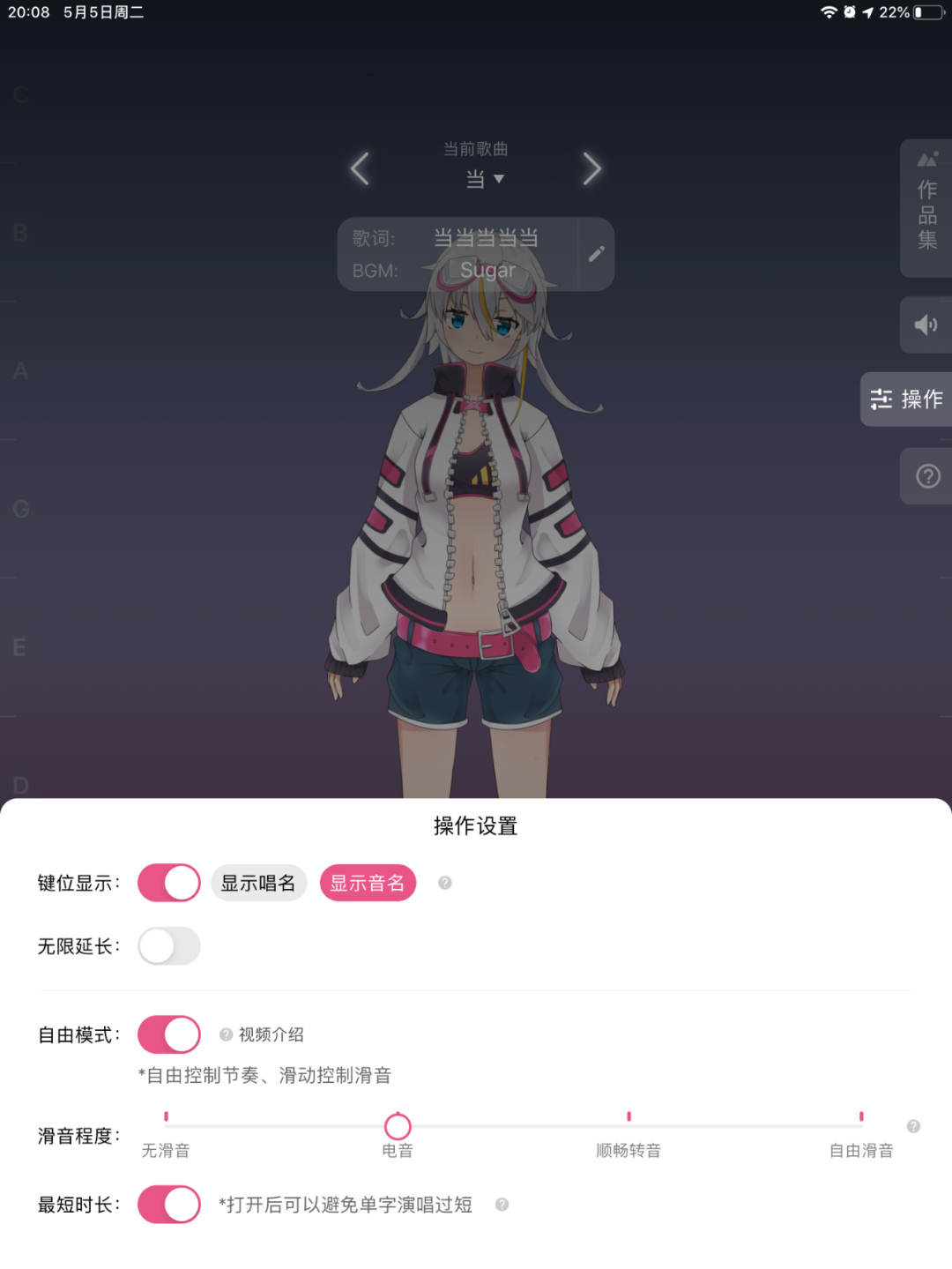Open the current song dropdown 当
Viewport: 952px width, 1269px height.
pyautogui.click(x=484, y=179)
